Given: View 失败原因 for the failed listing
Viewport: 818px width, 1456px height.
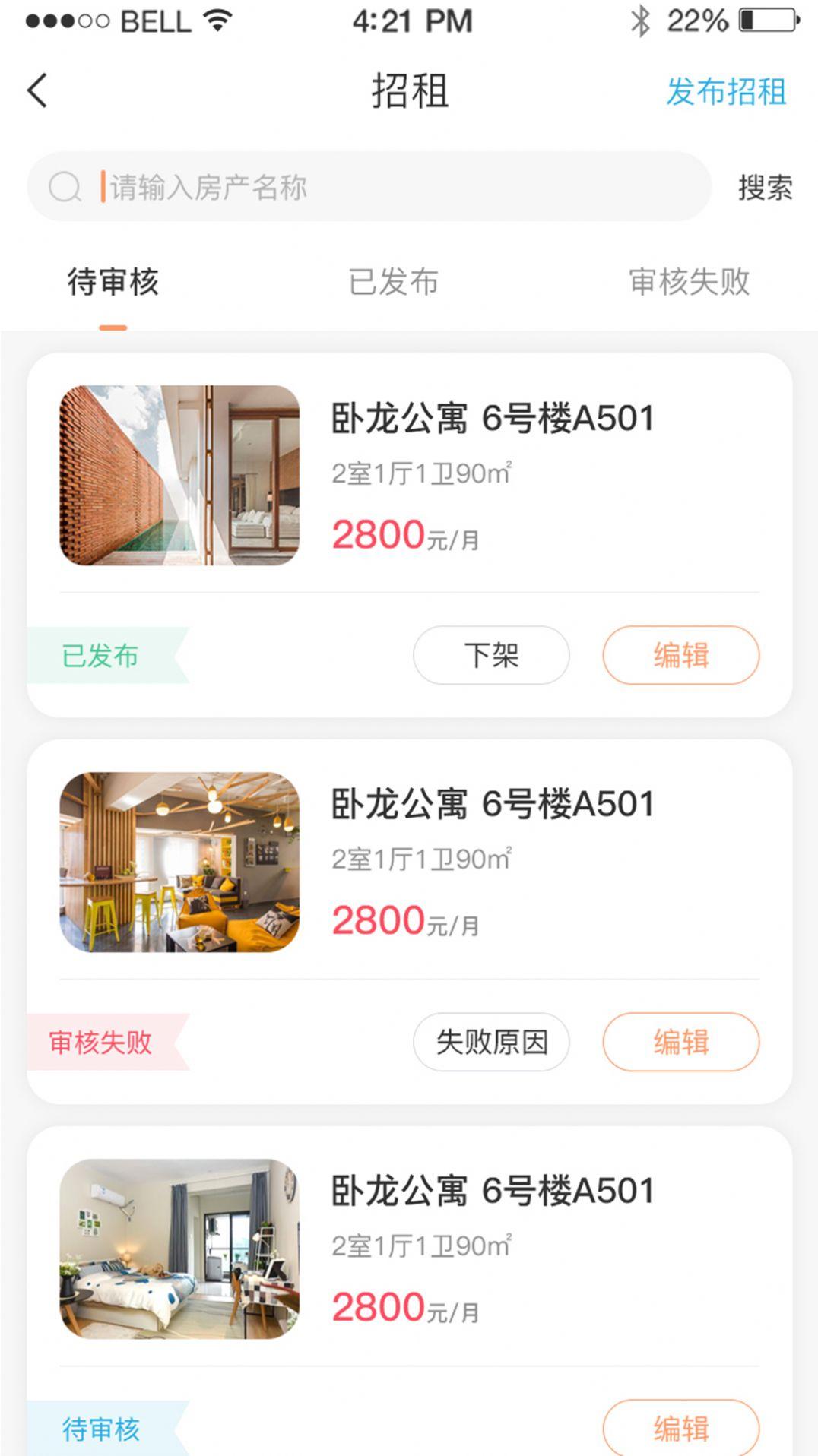Looking at the screenshot, I should click(490, 1043).
